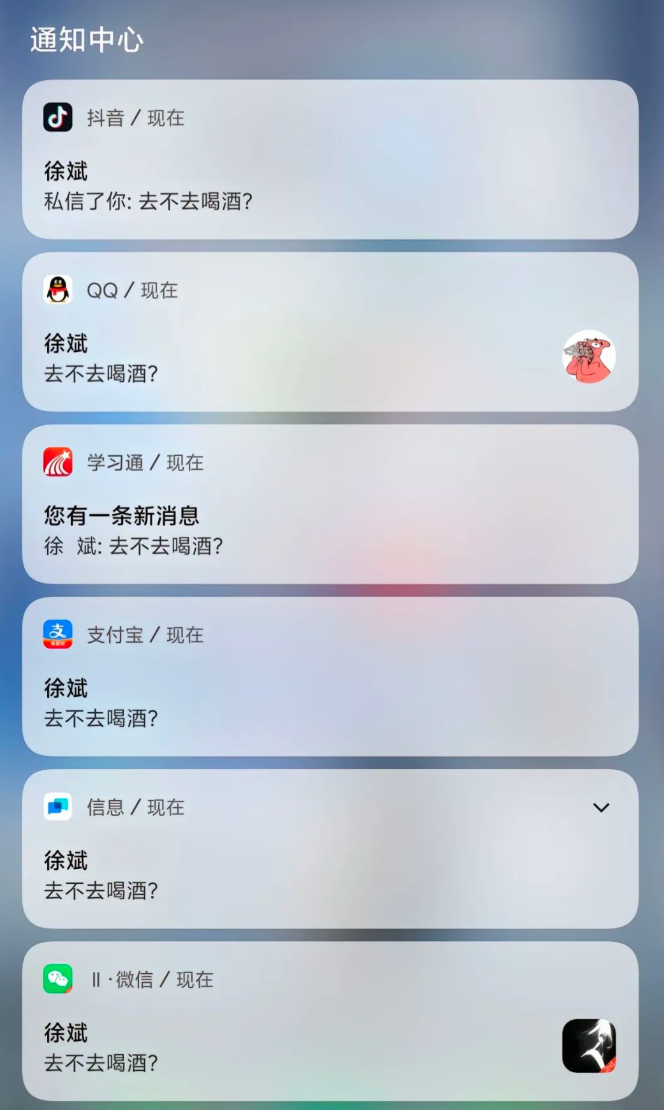Expand the 信息 notification chevron
This screenshot has height=1110, width=664.
601,807
